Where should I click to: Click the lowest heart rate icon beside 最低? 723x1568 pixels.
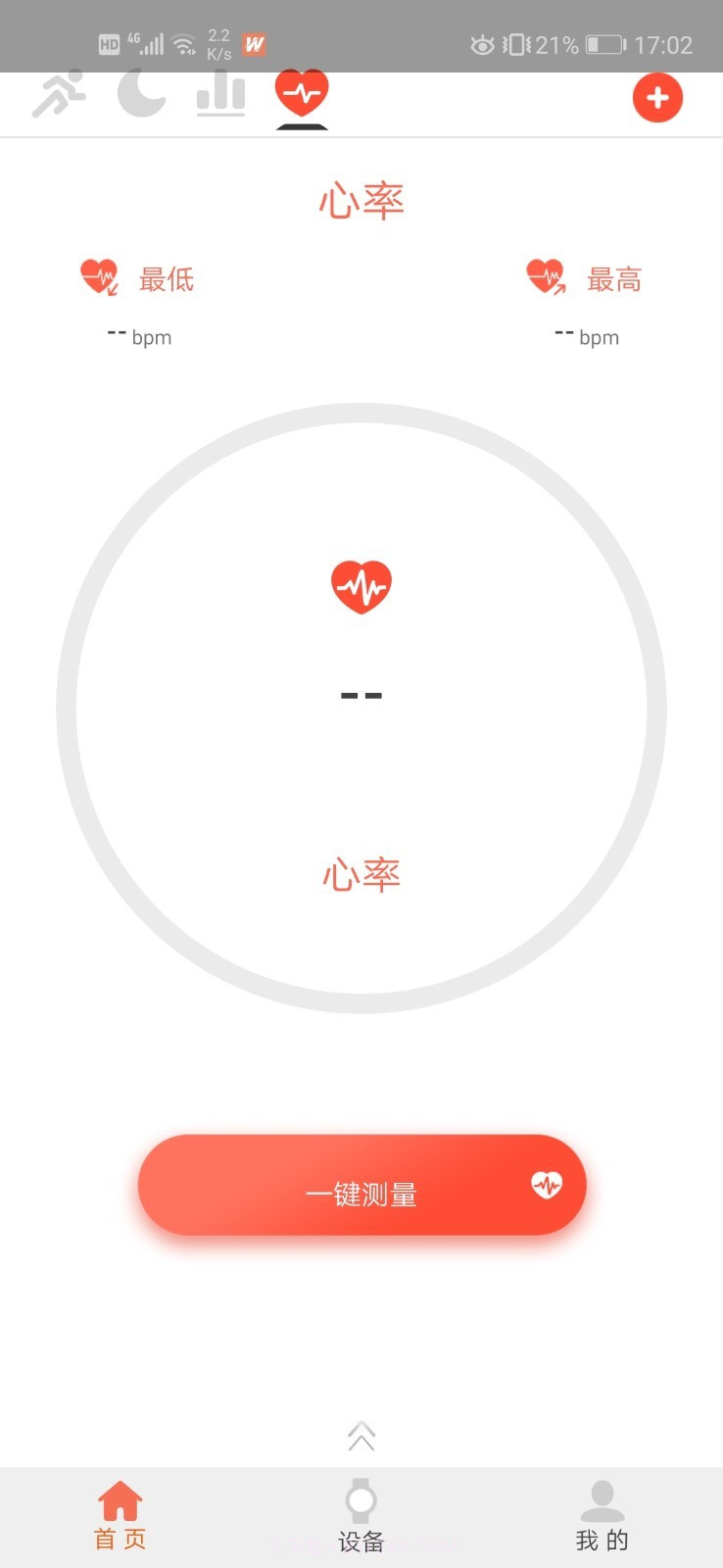98,276
